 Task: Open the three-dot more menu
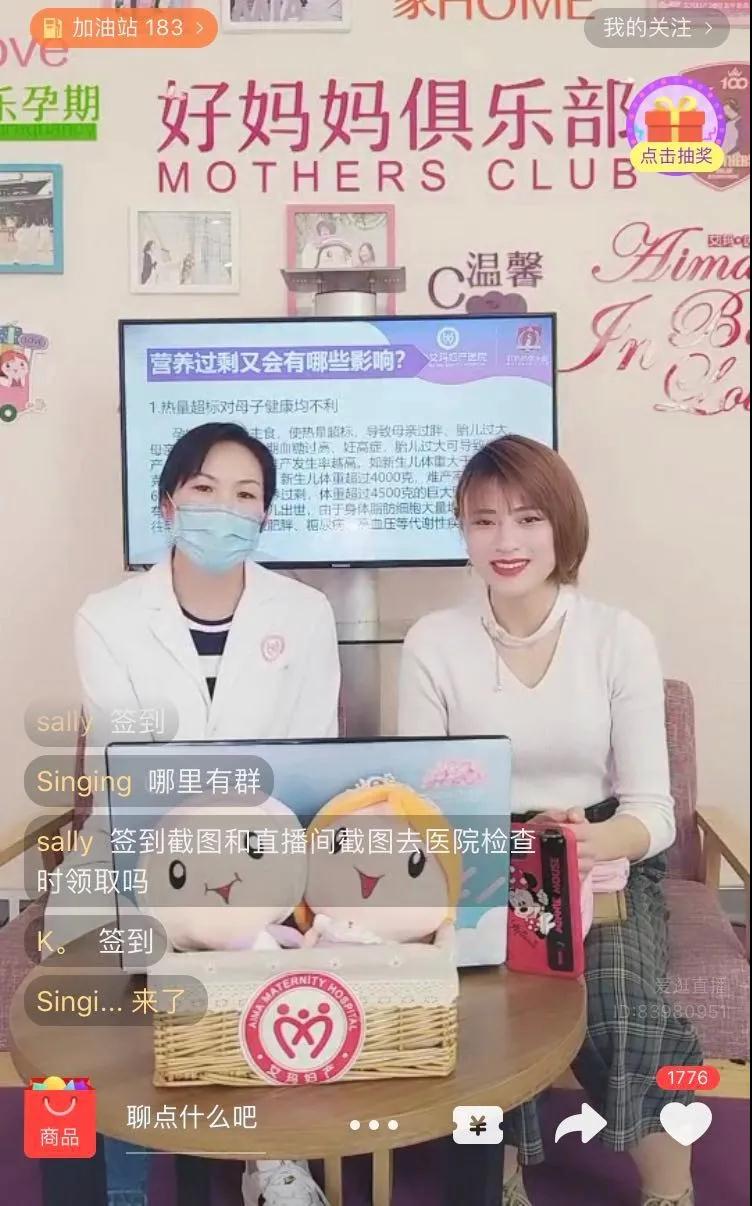click(374, 1125)
